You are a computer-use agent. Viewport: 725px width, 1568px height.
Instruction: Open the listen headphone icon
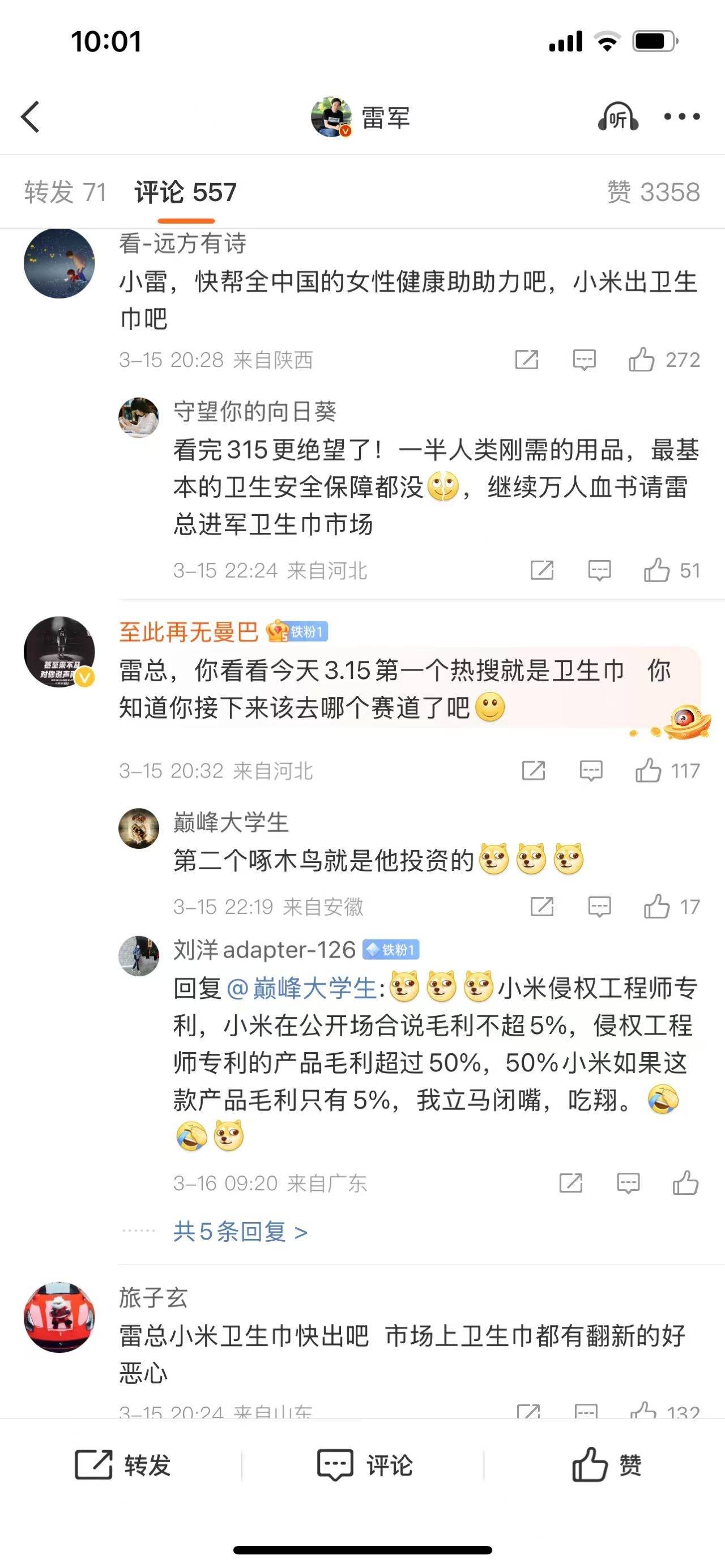(x=617, y=117)
